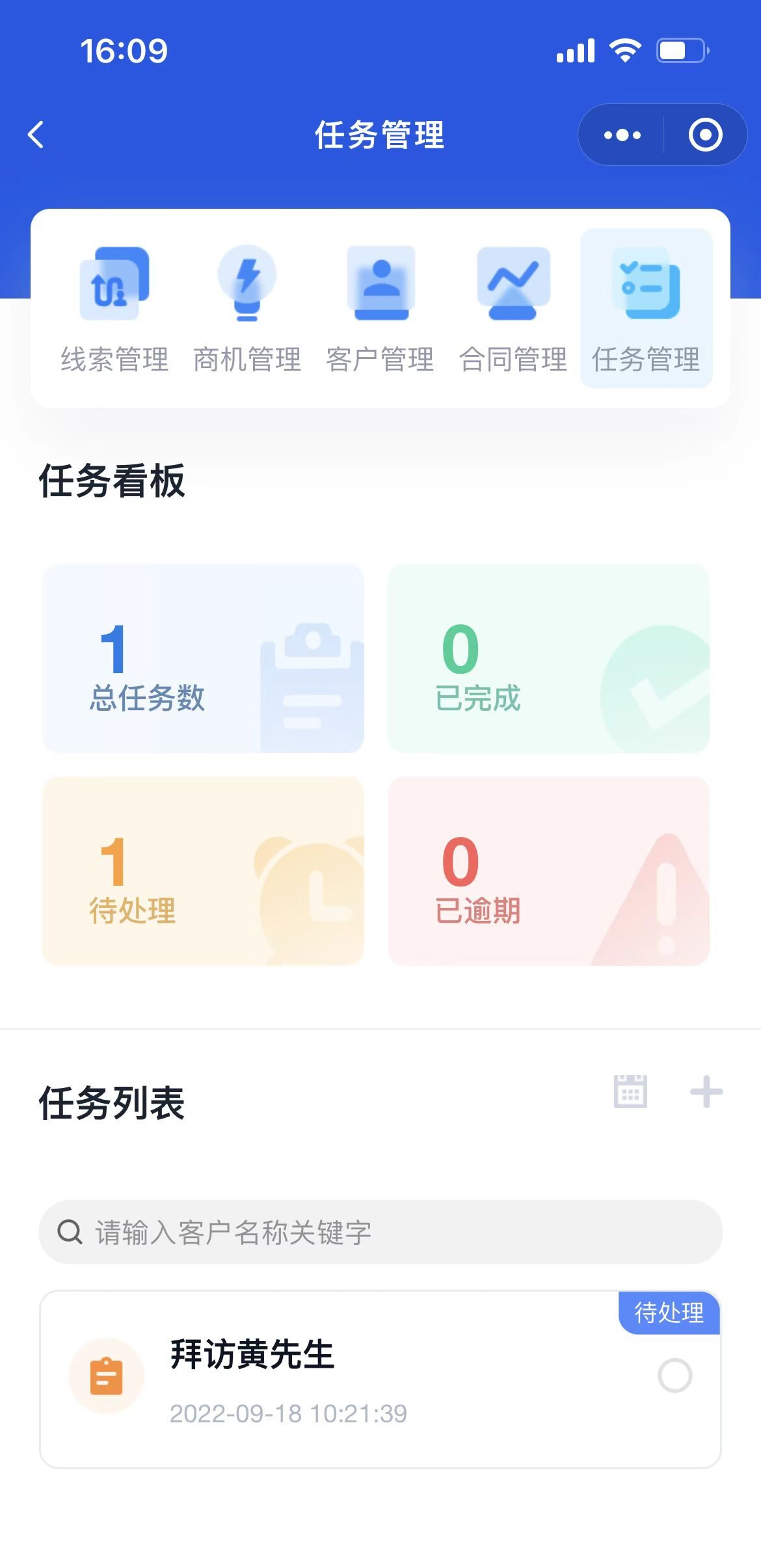Add a new task with the plus icon
The width and height of the screenshot is (761, 1568).
(706, 1091)
